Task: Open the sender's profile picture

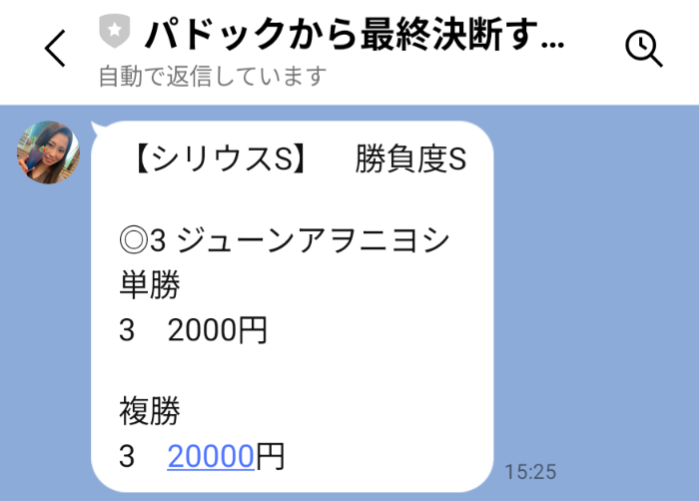Action: click(47, 152)
